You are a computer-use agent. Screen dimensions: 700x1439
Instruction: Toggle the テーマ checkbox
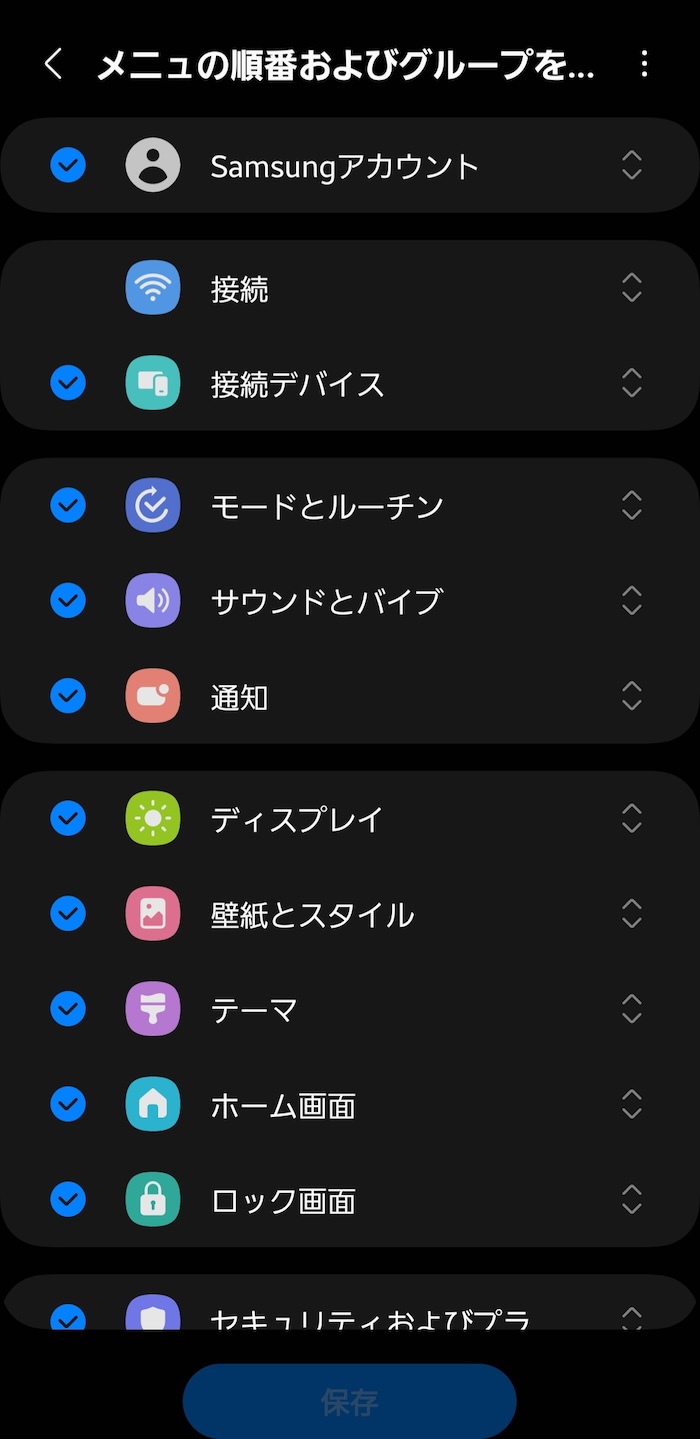pos(68,1008)
